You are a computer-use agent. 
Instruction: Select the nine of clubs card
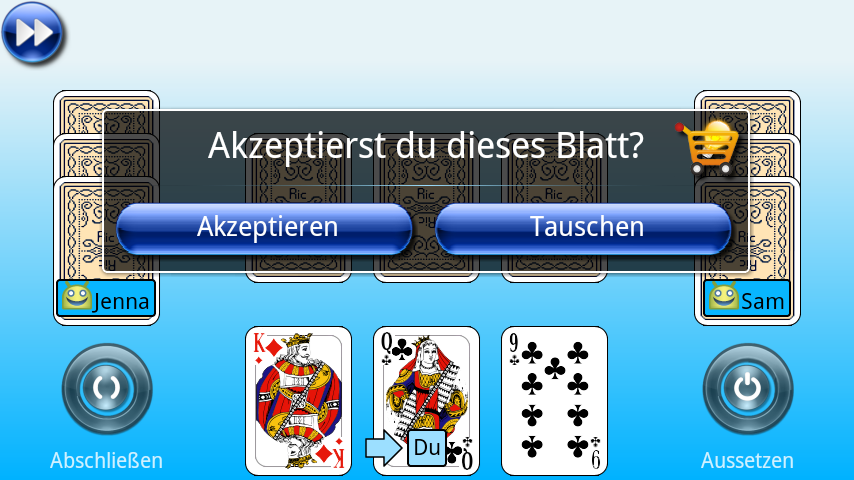(554, 400)
